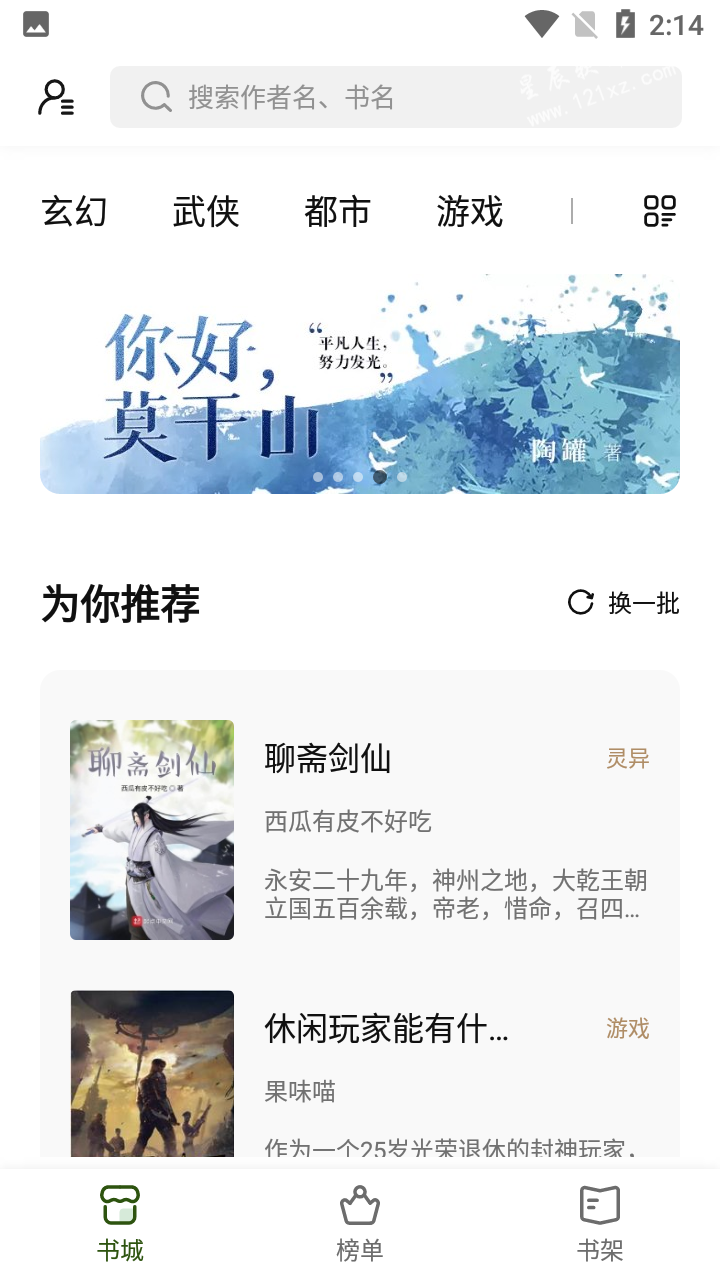Refresh recommendations with 换一批
720x1280 pixels.
(624, 603)
